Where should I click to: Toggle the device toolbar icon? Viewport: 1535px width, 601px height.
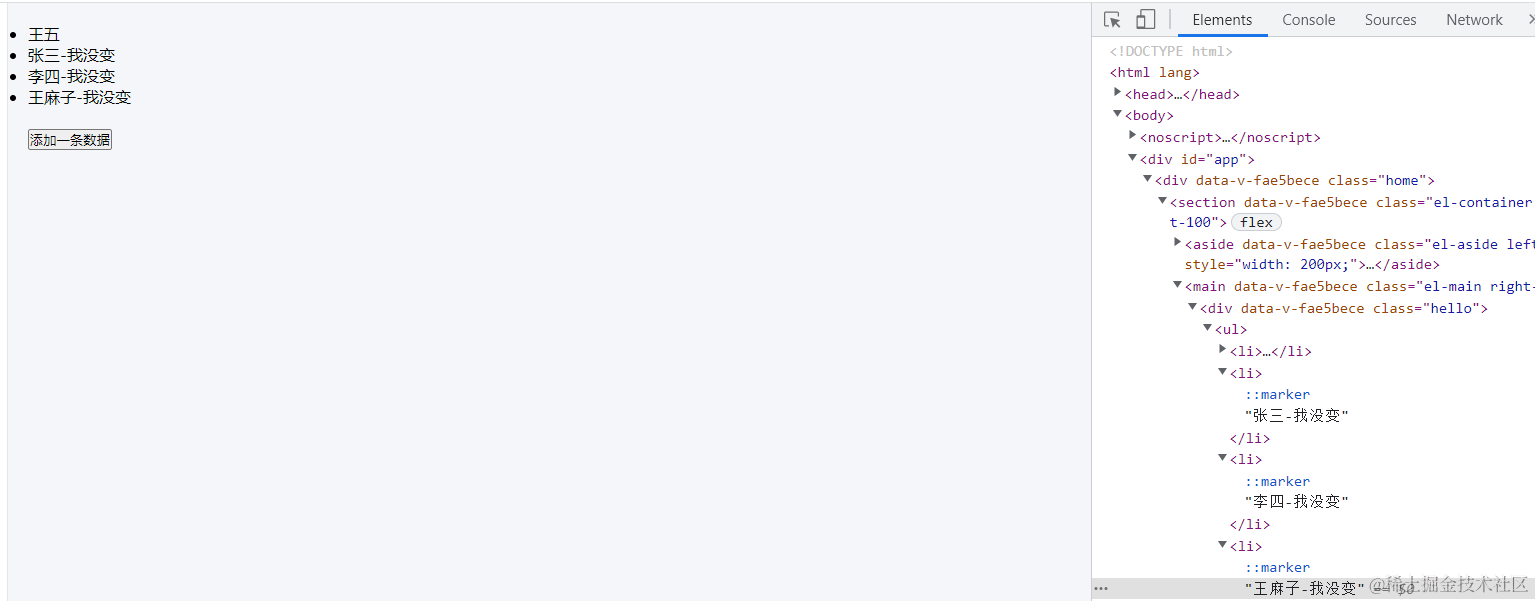point(1146,20)
